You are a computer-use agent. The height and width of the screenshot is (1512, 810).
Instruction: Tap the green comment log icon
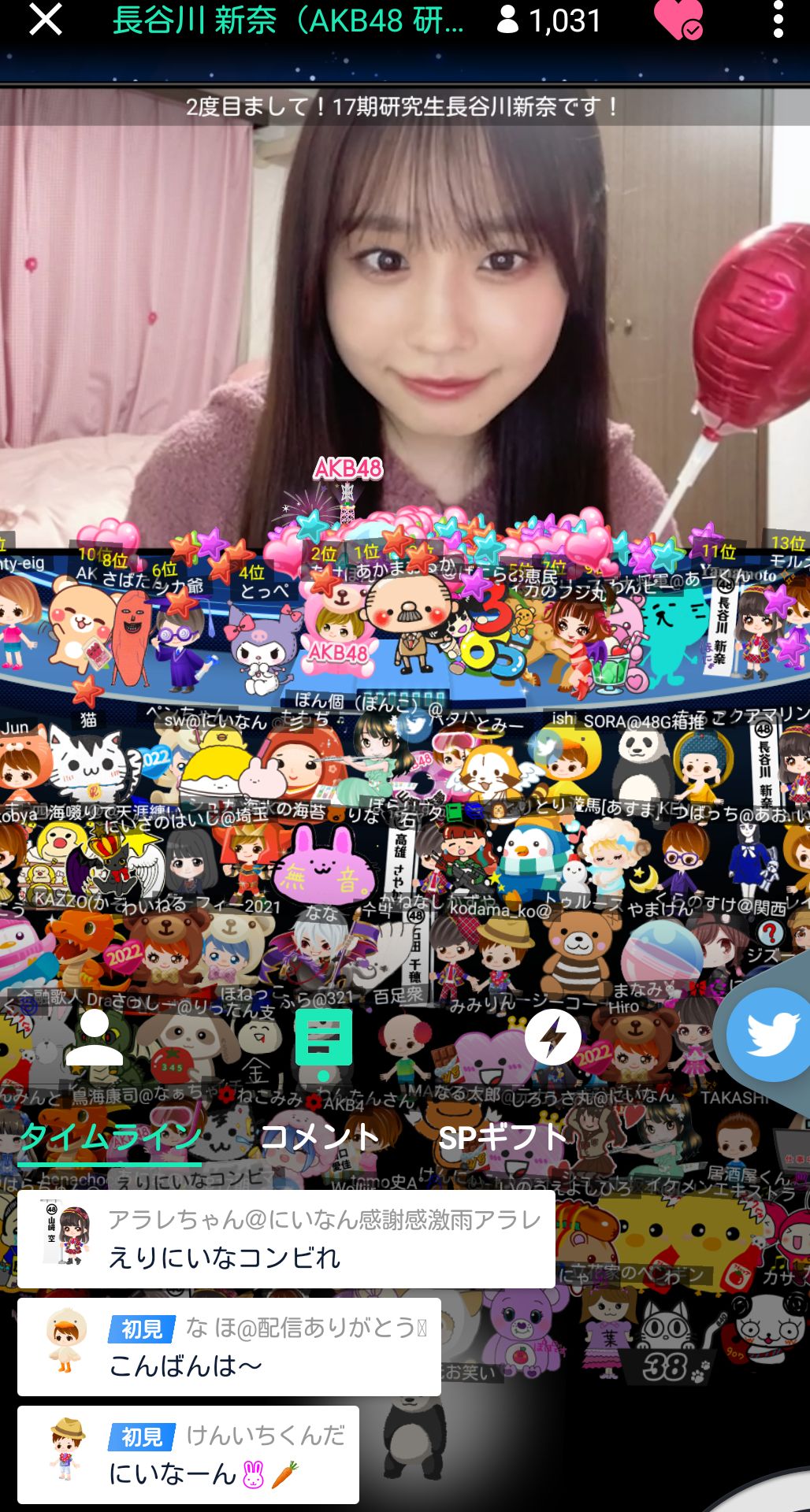(323, 1041)
